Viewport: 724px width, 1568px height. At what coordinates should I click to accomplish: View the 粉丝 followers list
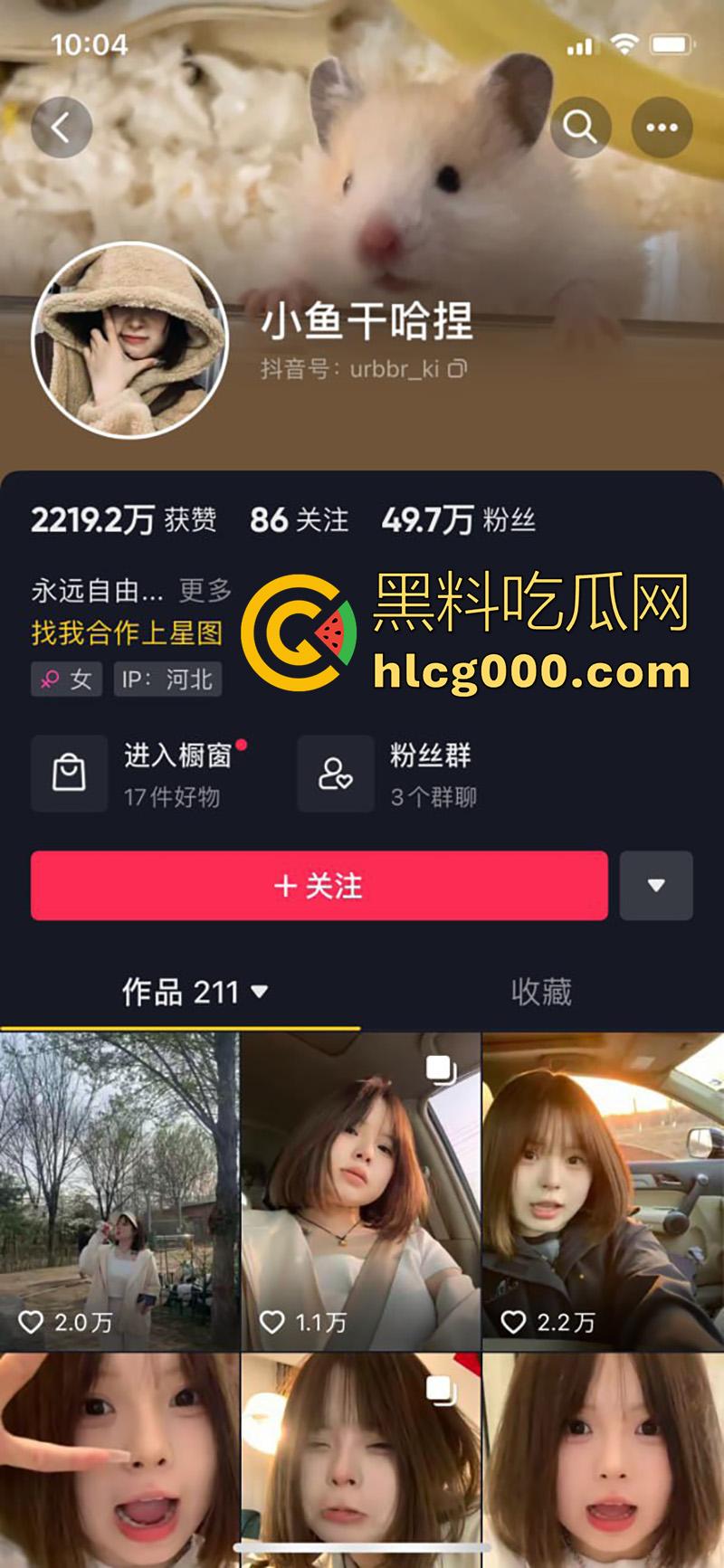(x=458, y=520)
